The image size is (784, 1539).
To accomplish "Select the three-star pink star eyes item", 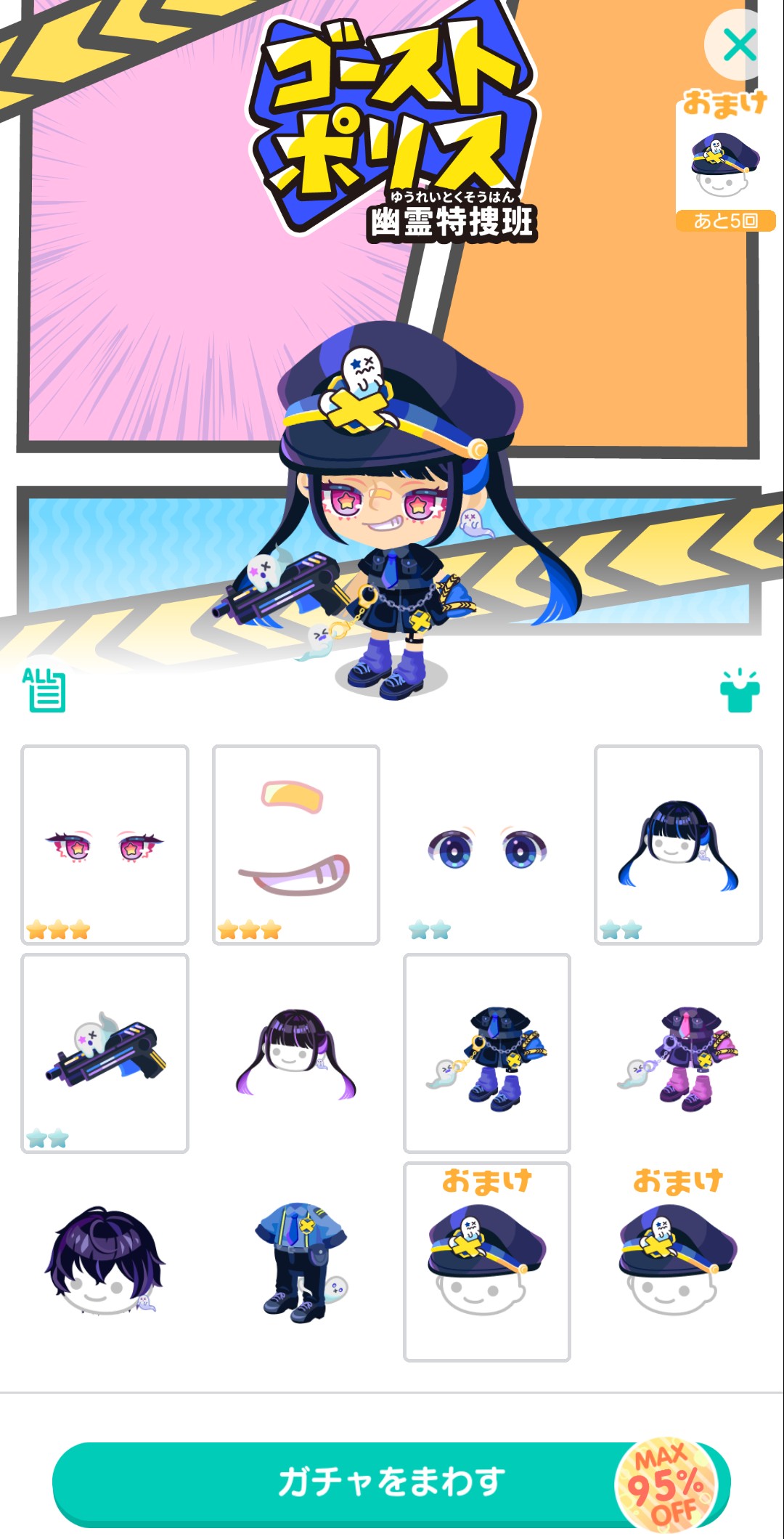I will (105, 845).
